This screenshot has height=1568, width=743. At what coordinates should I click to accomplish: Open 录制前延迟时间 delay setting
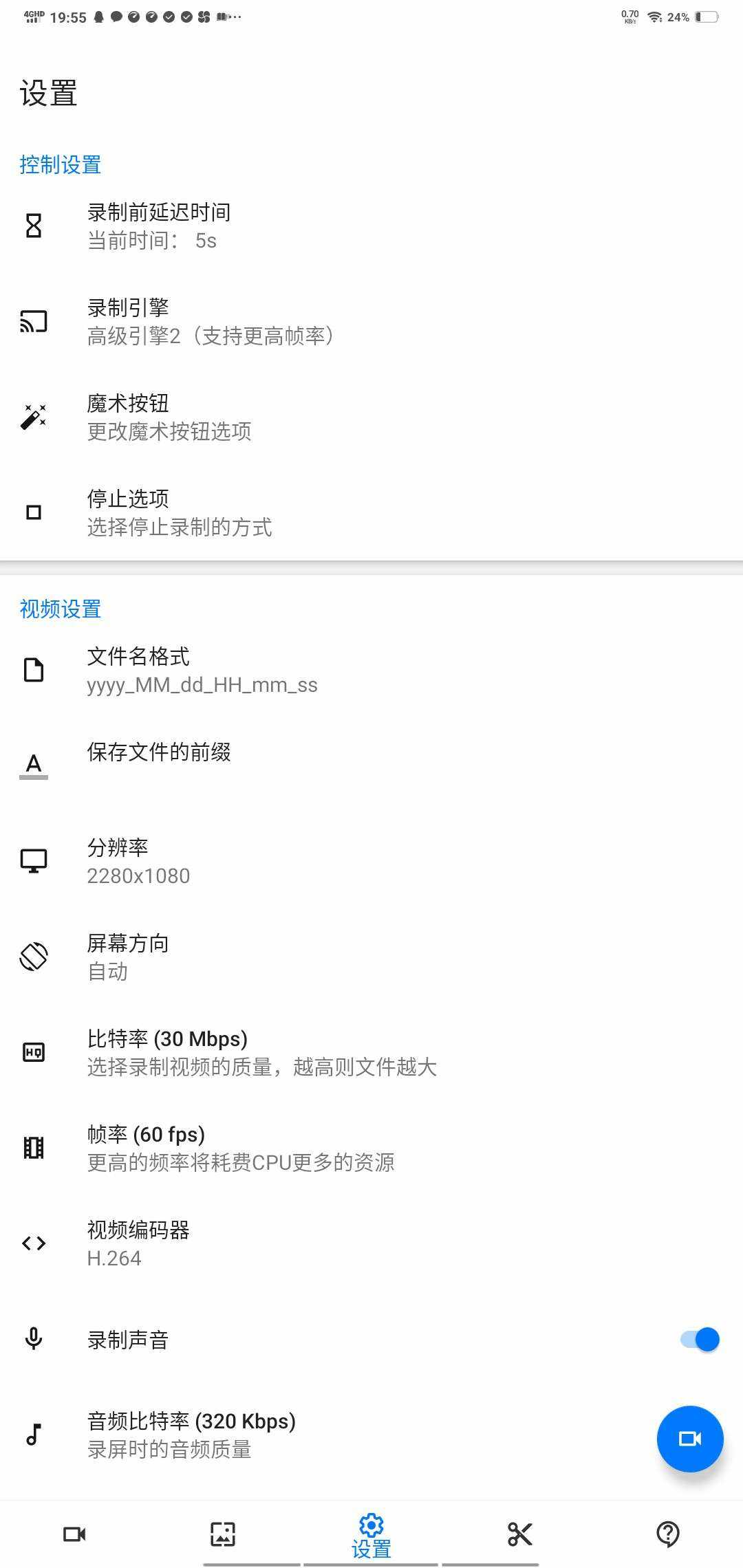[371, 226]
